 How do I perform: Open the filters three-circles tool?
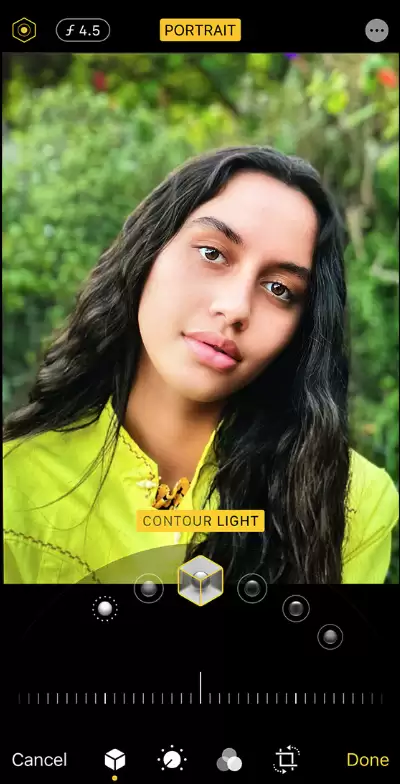(x=229, y=760)
